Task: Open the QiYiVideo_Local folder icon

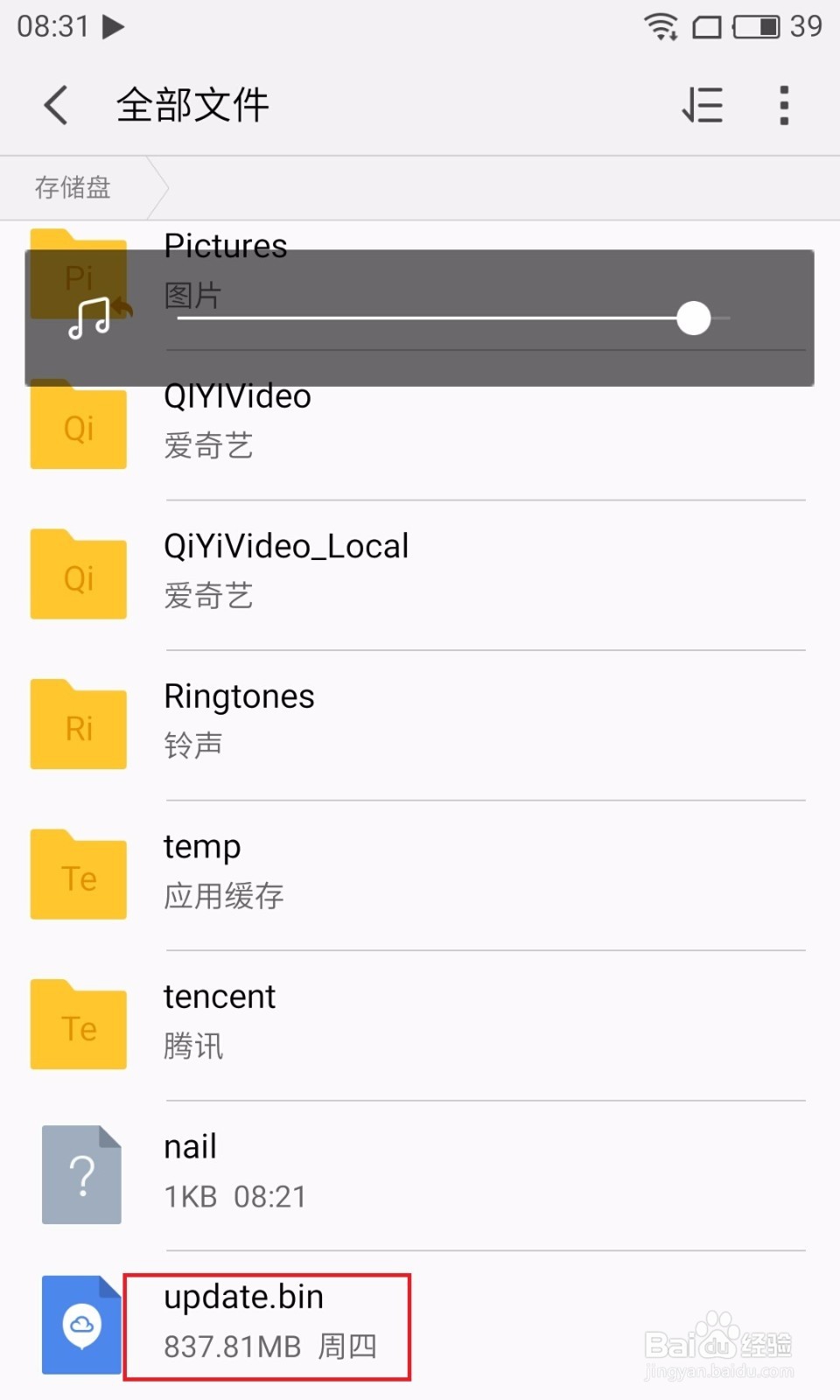Action: (x=79, y=574)
